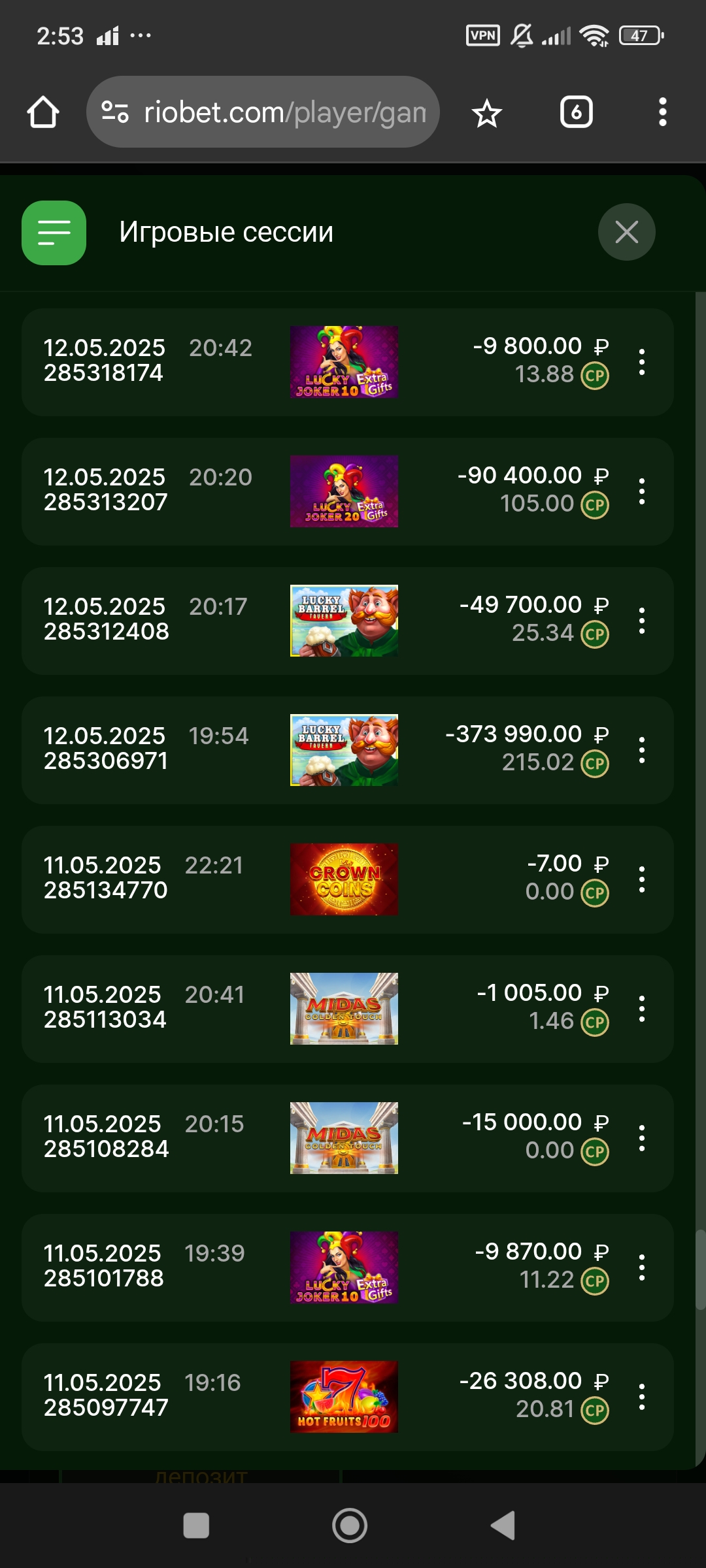The image size is (706, 1568).
Task: Open options for session 285101788
Action: [x=642, y=1267]
